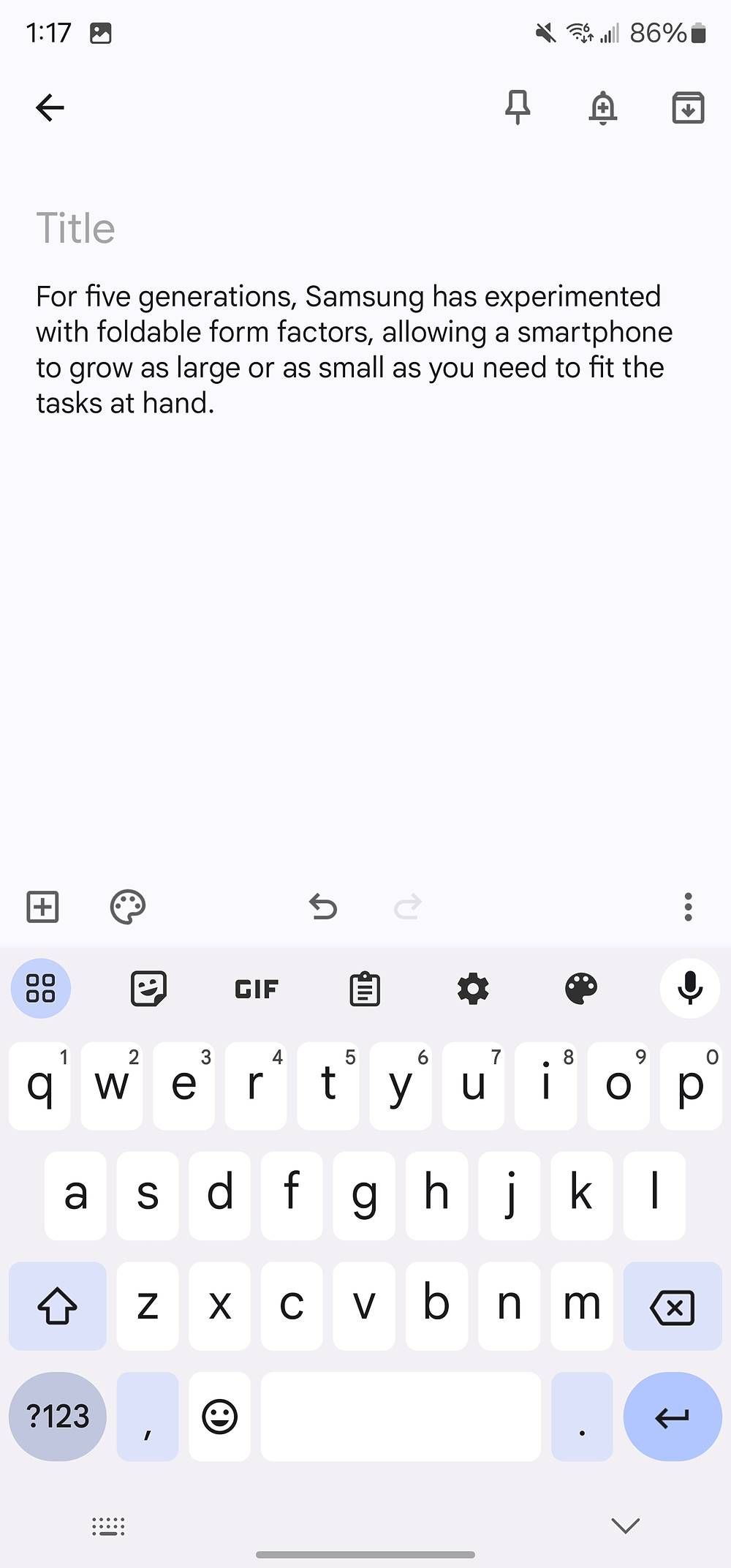Redo the last edit
731x1568 pixels.
(x=408, y=907)
